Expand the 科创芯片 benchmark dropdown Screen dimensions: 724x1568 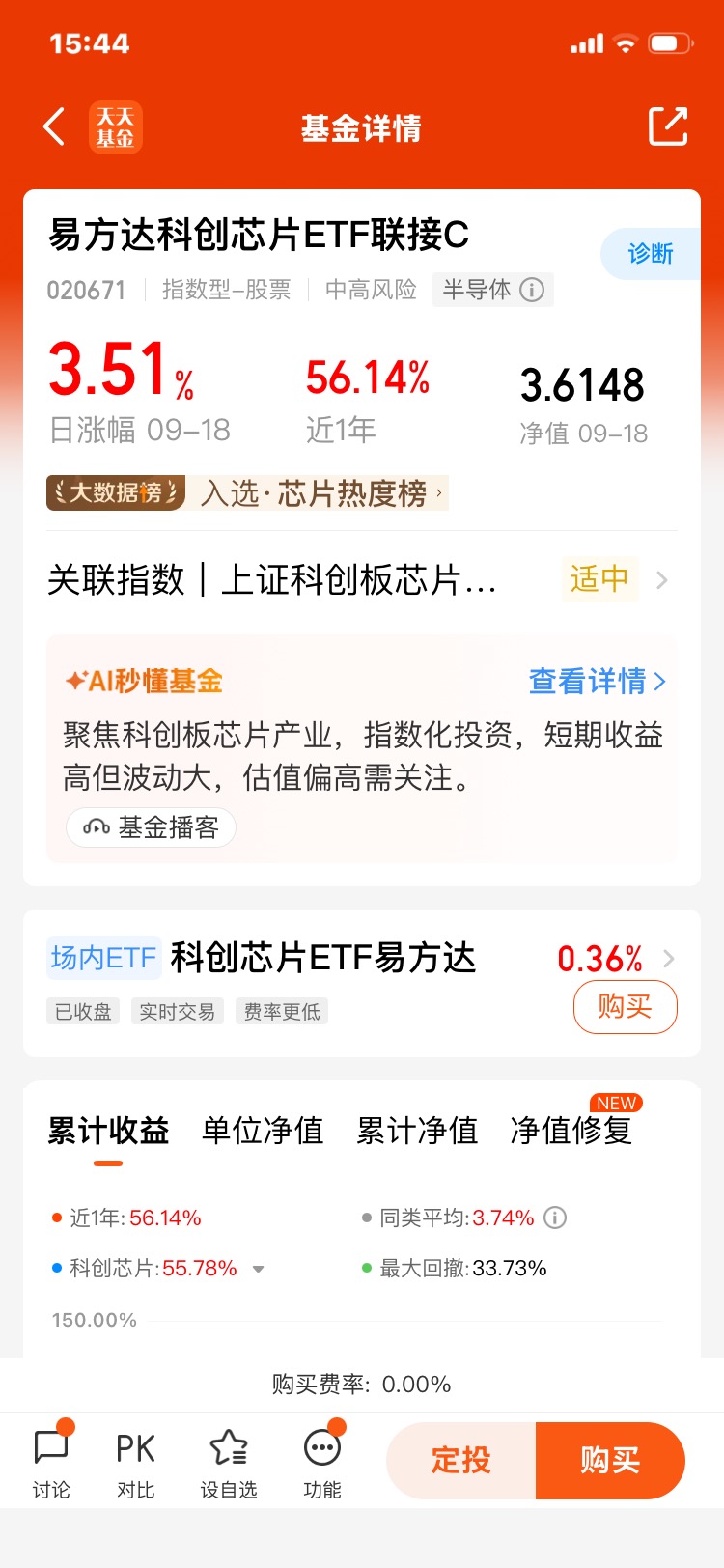tap(258, 1269)
